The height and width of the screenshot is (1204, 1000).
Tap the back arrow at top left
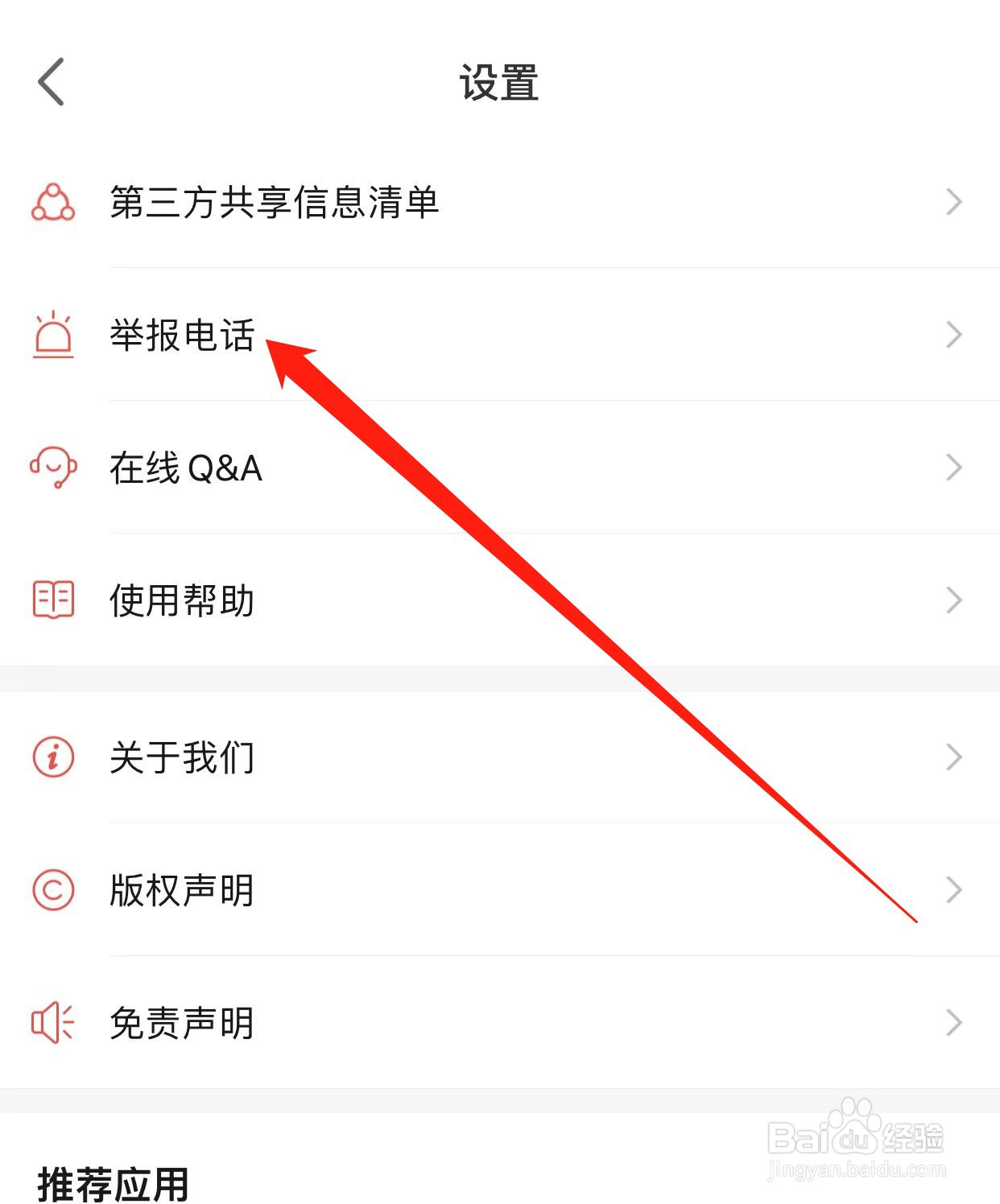pyautogui.click(x=50, y=82)
